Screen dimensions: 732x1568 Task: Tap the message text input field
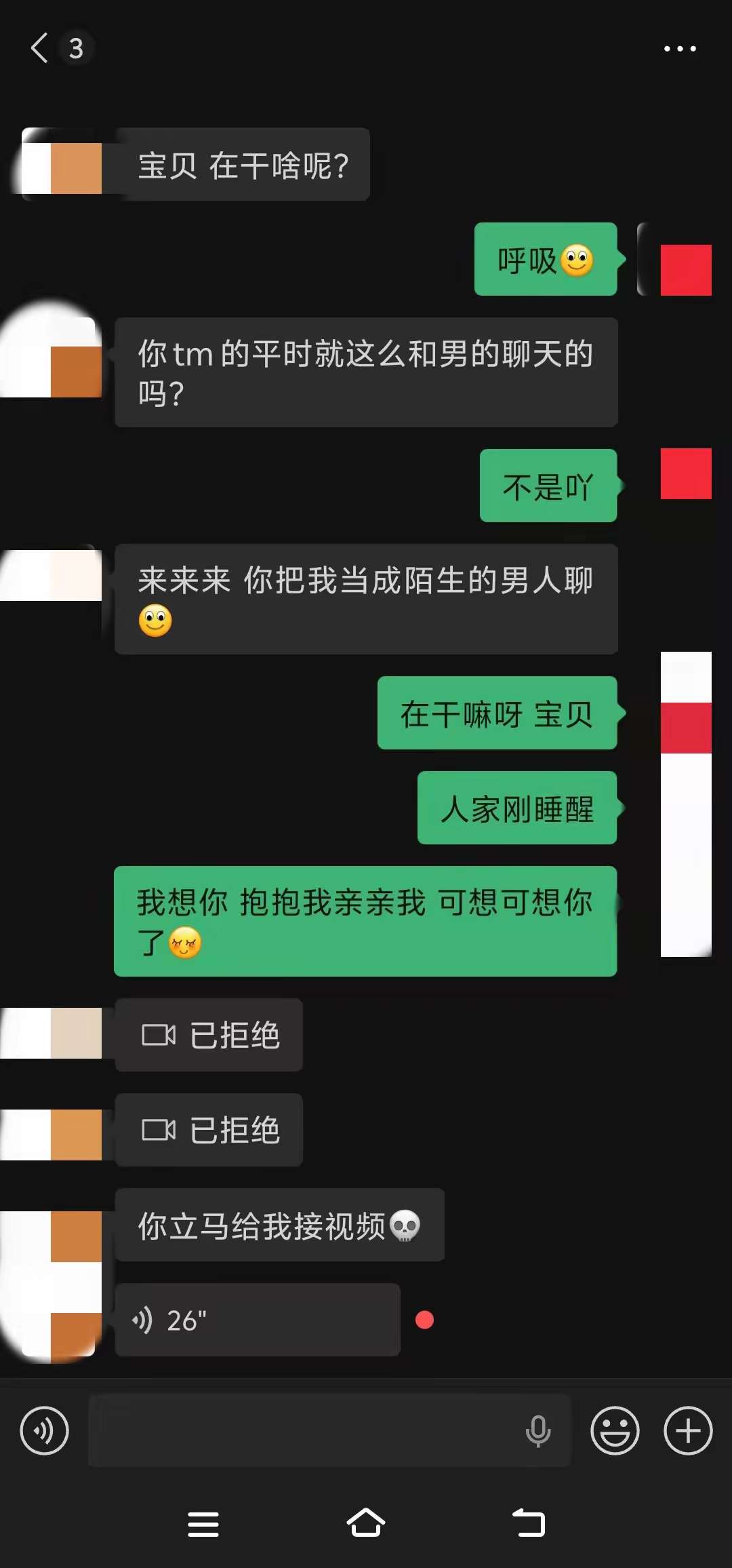click(x=305, y=1431)
